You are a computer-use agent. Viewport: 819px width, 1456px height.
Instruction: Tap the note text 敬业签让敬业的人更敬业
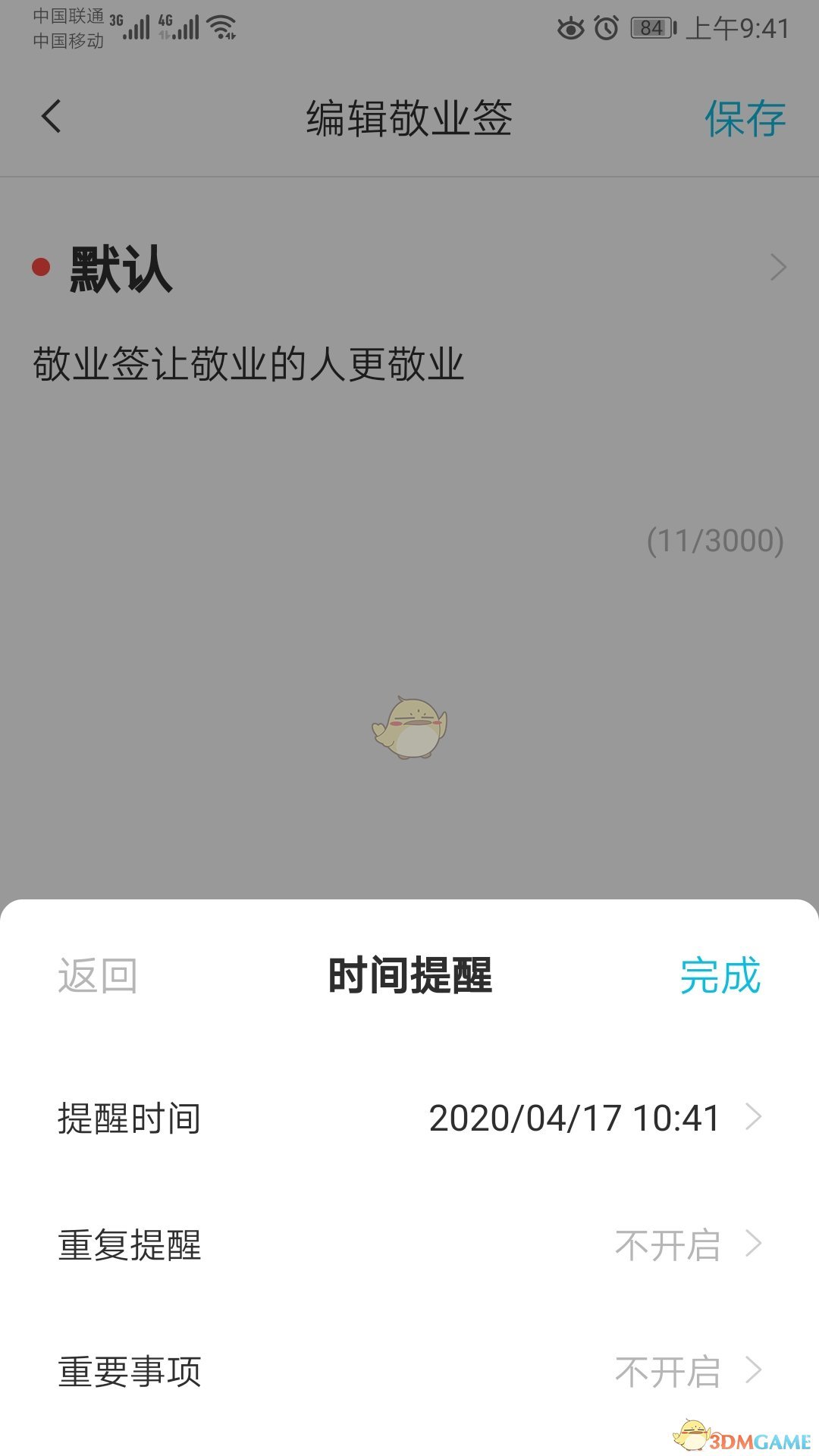coord(249,364)
